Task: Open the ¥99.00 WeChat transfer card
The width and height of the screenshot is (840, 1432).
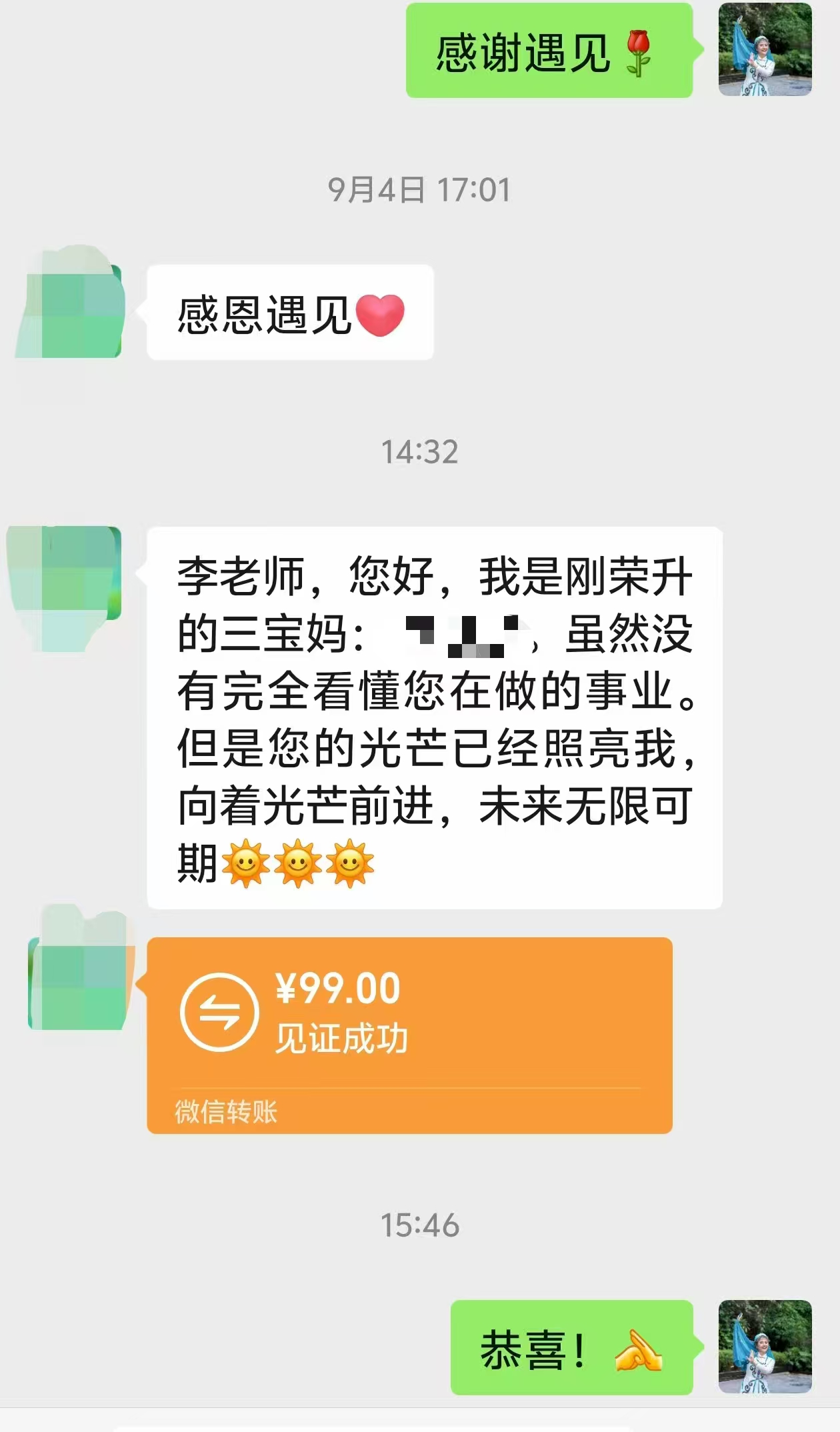Action: [x=409, y=1034]
